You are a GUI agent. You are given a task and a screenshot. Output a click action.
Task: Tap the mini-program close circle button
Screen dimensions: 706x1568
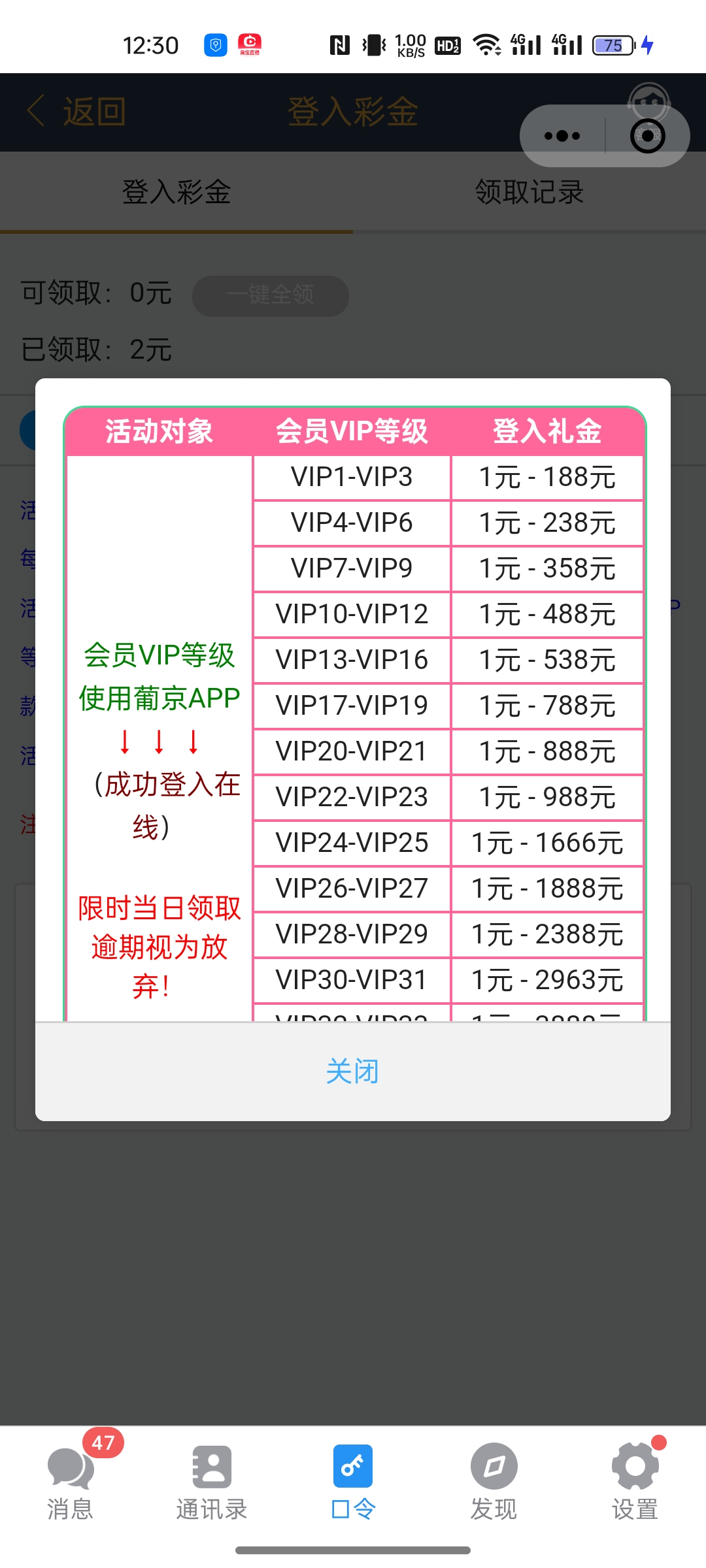pos(647,136)
